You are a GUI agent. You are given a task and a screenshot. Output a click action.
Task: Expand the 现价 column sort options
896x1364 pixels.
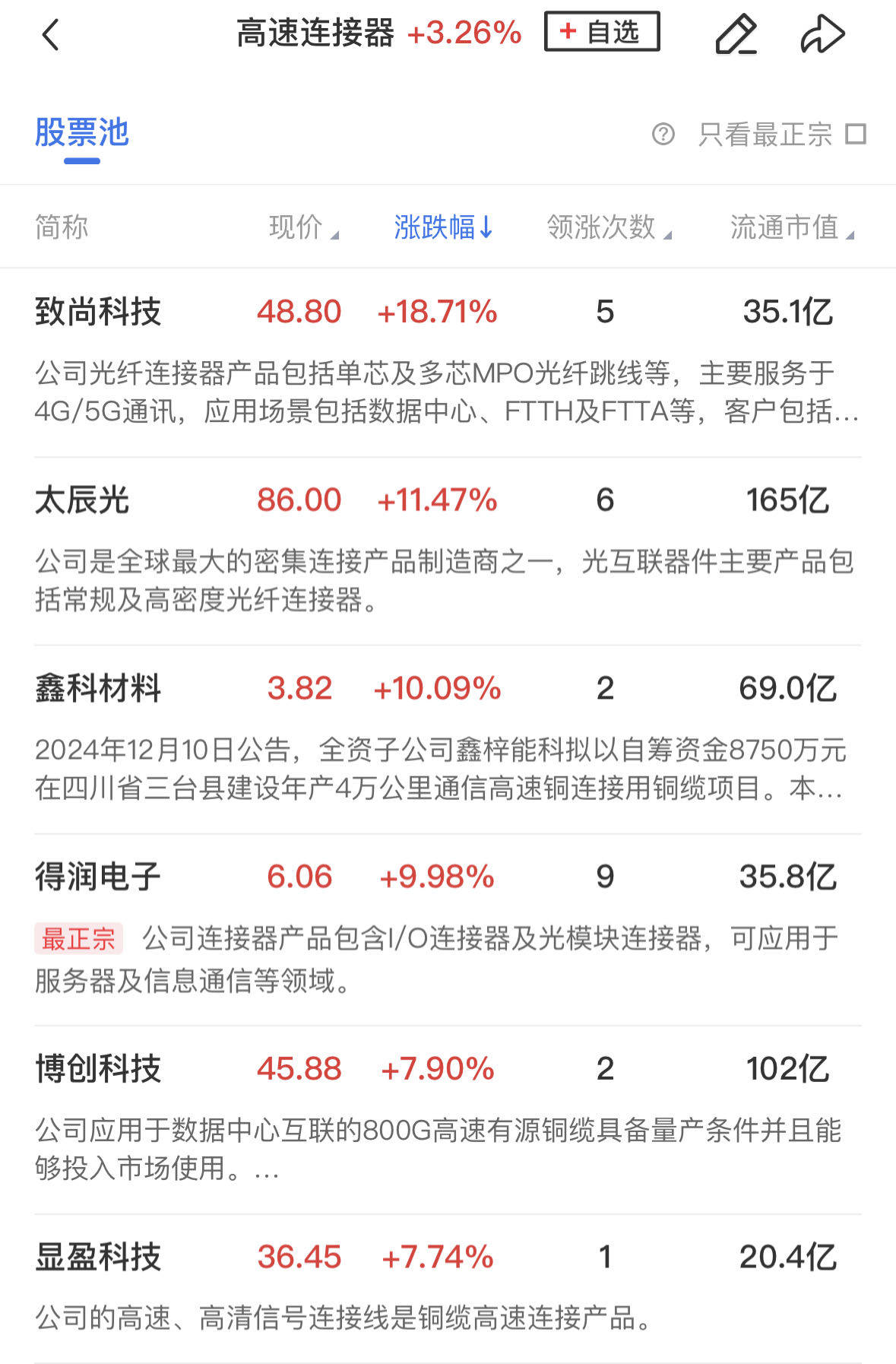pos(333,236)
